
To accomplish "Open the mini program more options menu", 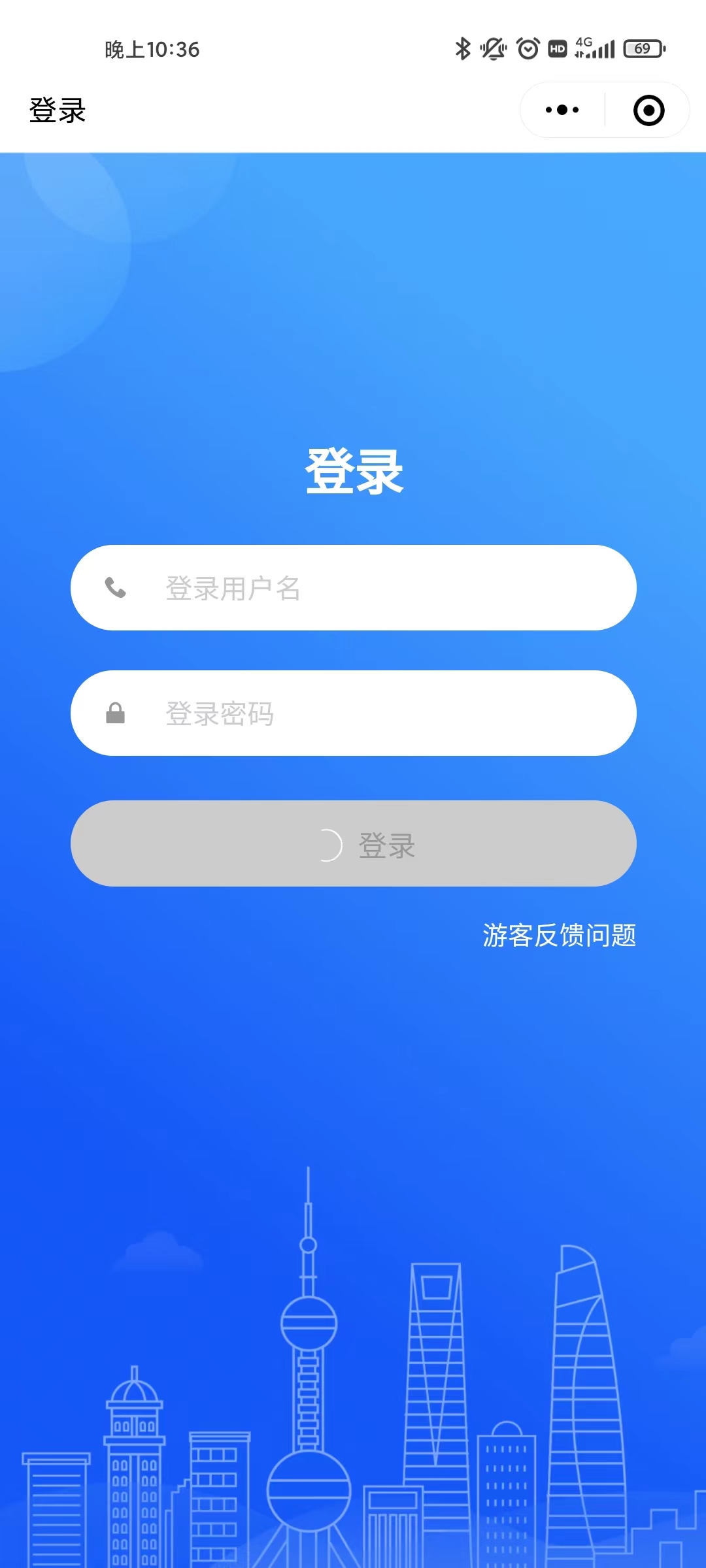I will pos(562,110).
